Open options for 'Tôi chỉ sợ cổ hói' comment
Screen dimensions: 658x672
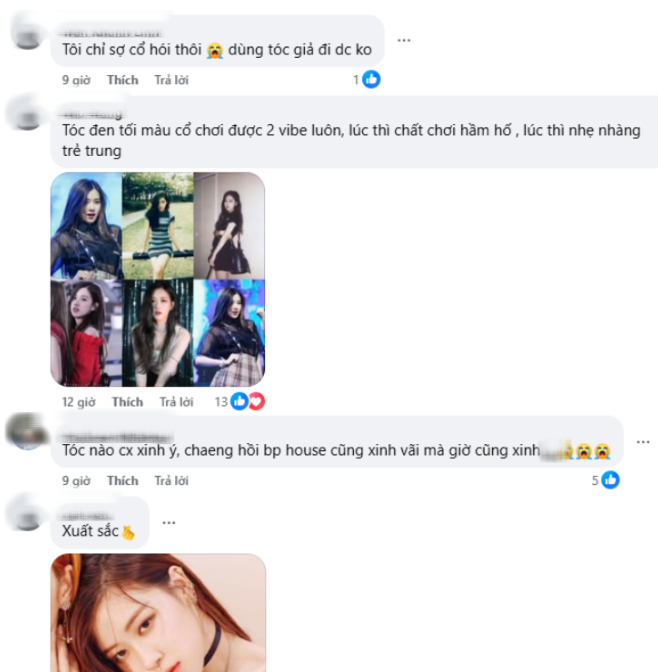404,40
